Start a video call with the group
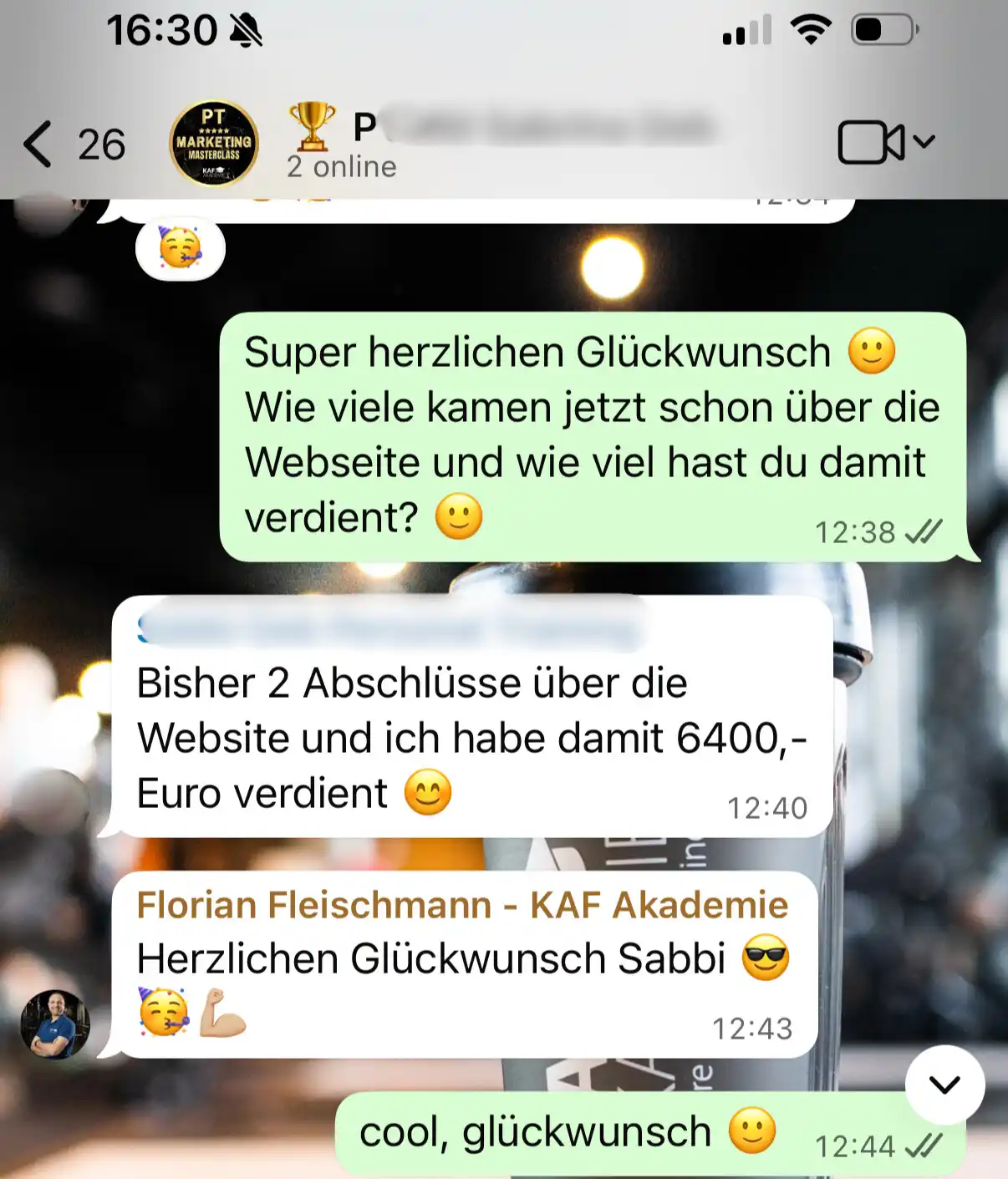The height and width of the screenshot is (1179, 1008). coord(872,143)
